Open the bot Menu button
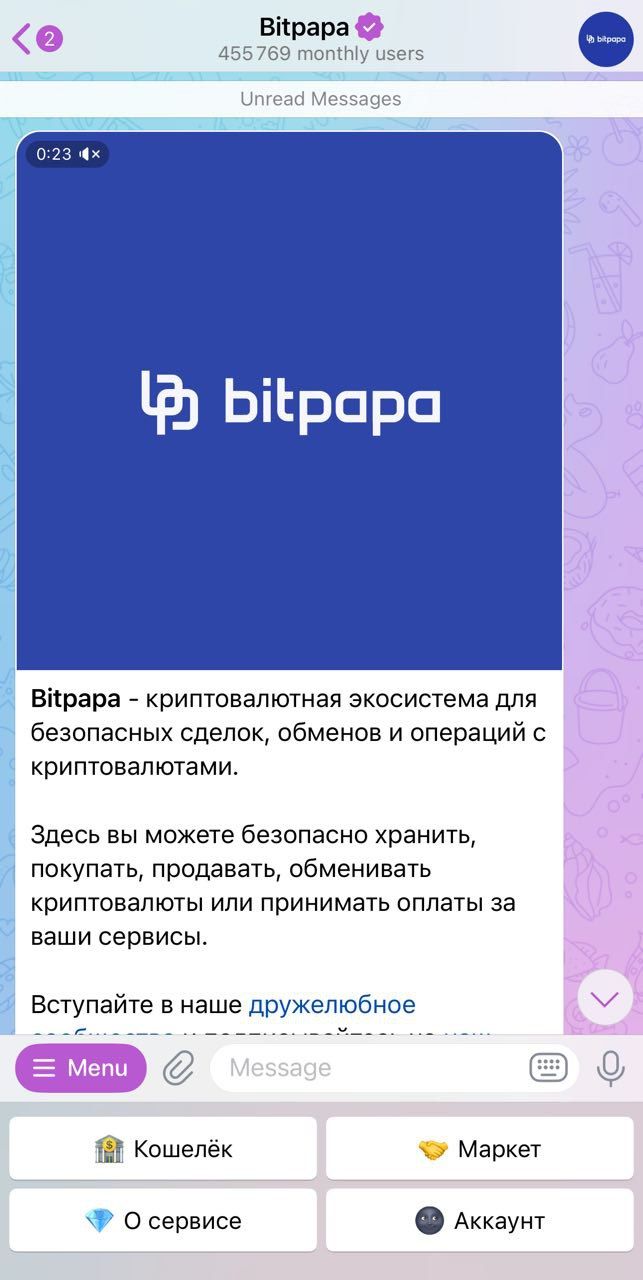Screen dimensions: 643x1280 [x=81, y=1068]
